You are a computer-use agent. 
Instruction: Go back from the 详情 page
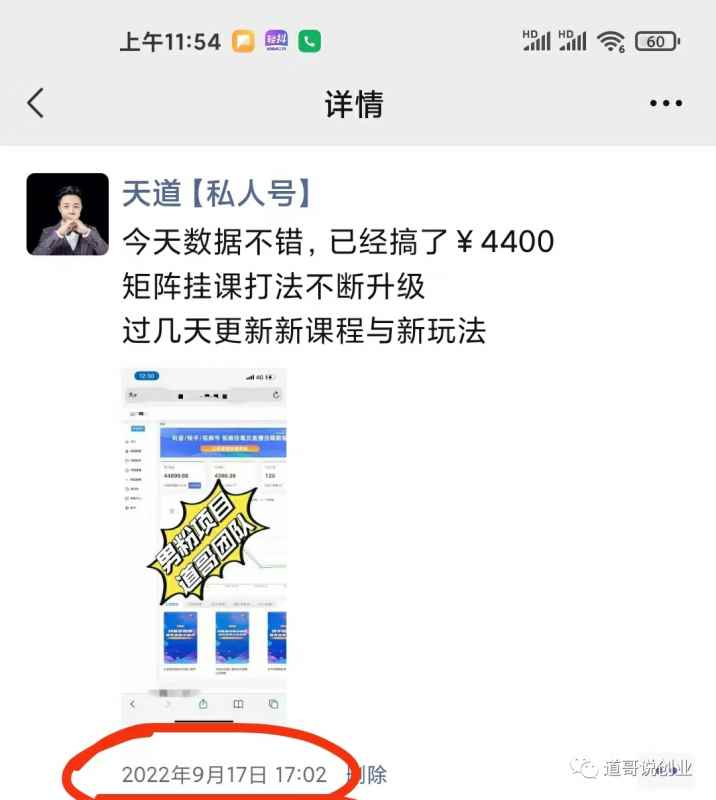point(36,103)
